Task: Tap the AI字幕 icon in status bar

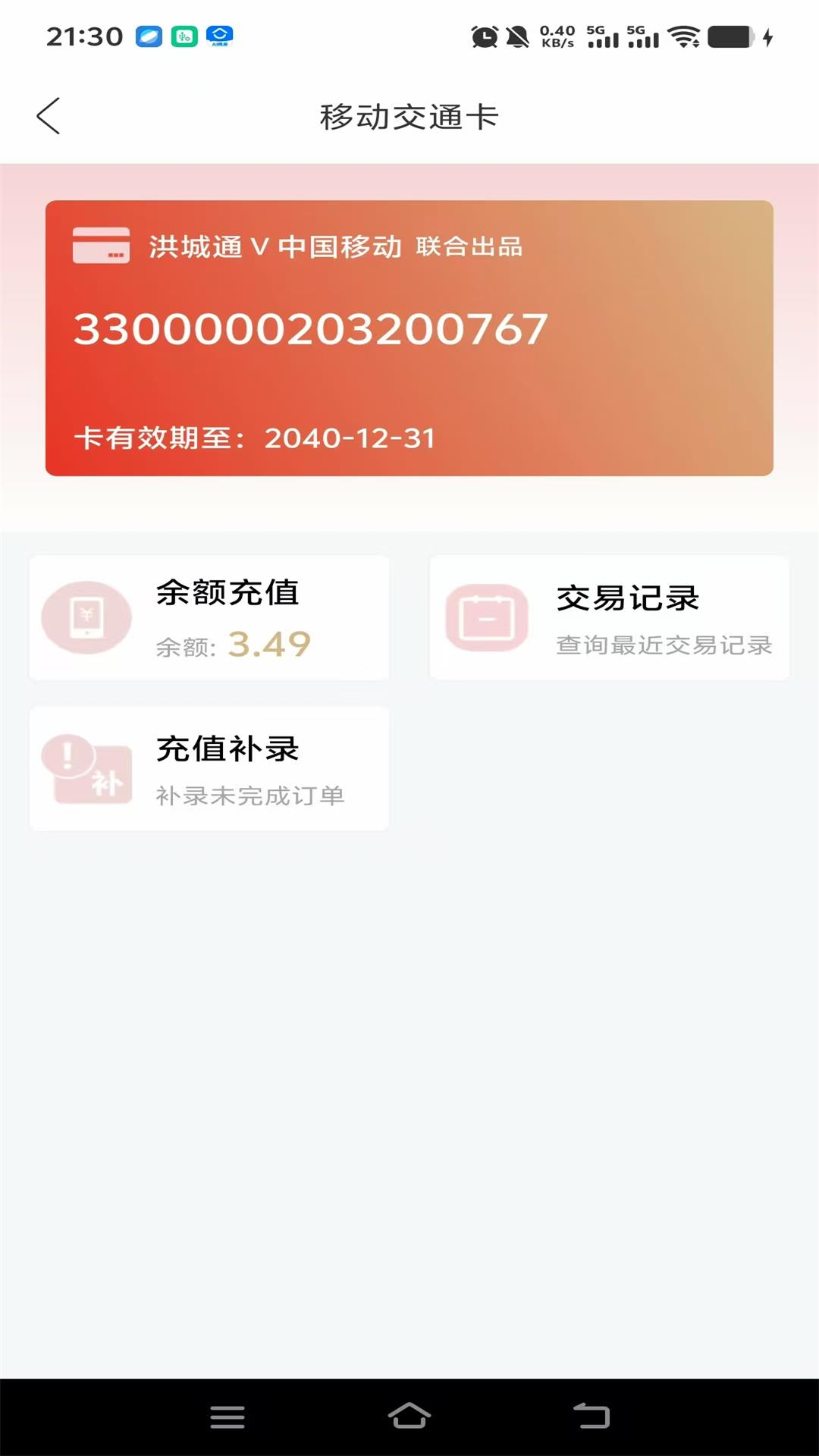Action: click(218, 36)
